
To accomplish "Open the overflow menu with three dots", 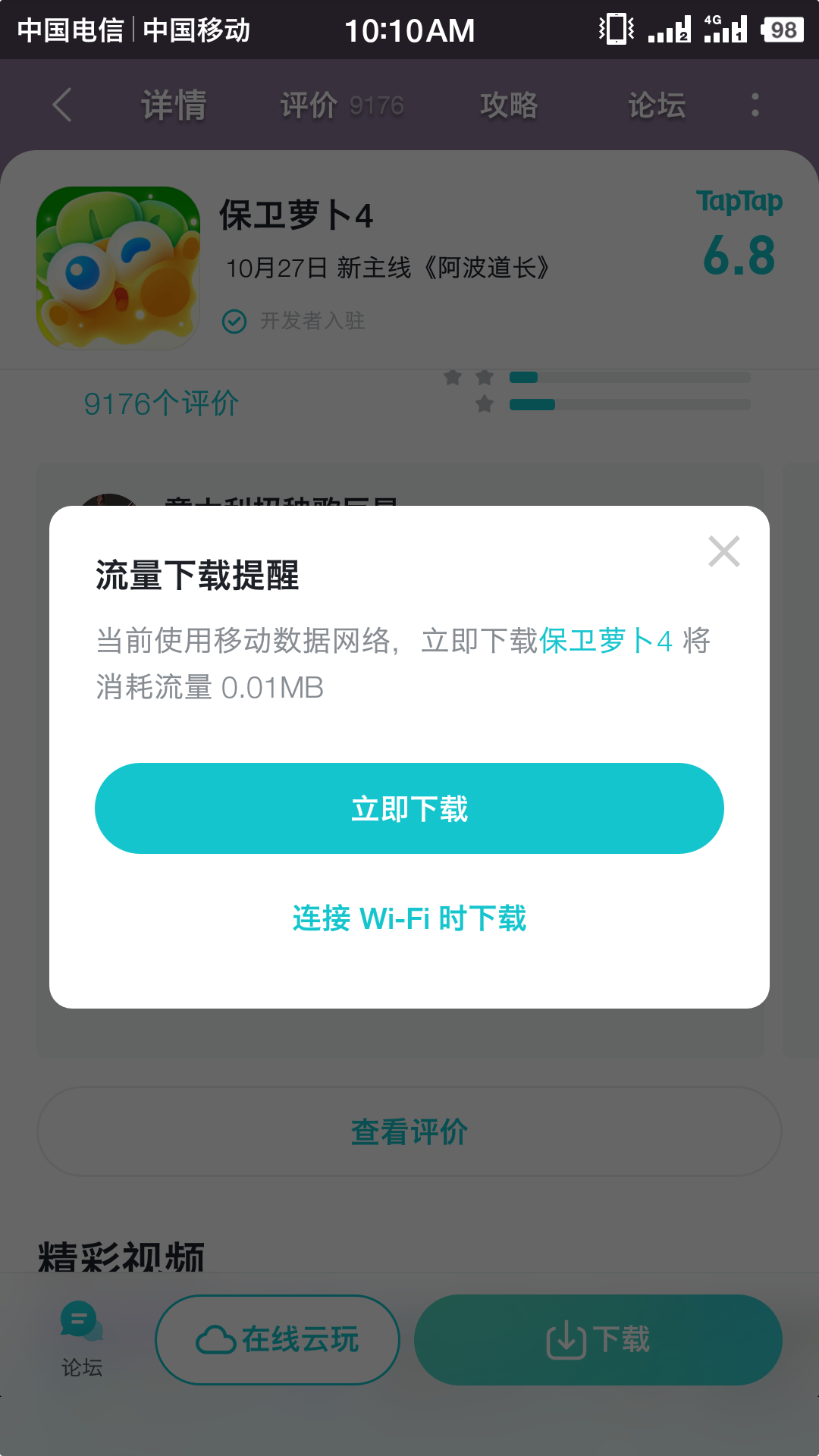I will [755, 105].
